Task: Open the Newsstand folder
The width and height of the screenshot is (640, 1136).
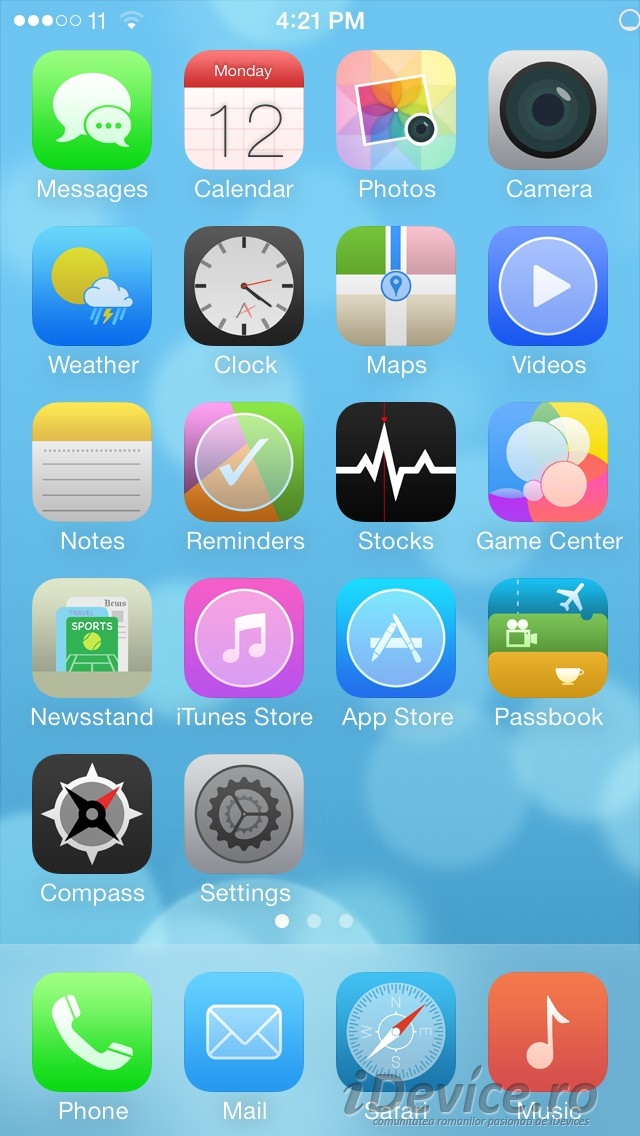Action: point(92,638)
